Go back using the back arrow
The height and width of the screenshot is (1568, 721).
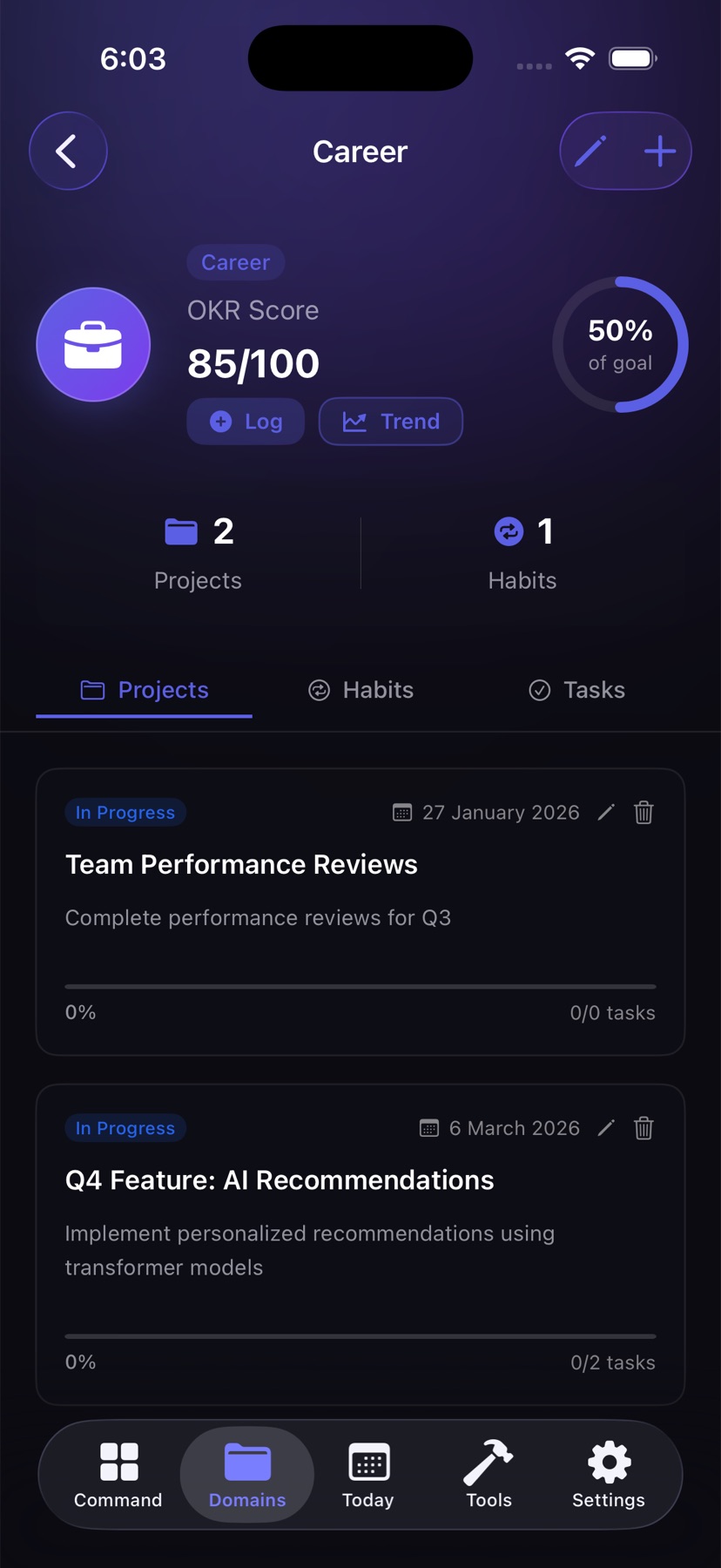[x=67, y=151]
